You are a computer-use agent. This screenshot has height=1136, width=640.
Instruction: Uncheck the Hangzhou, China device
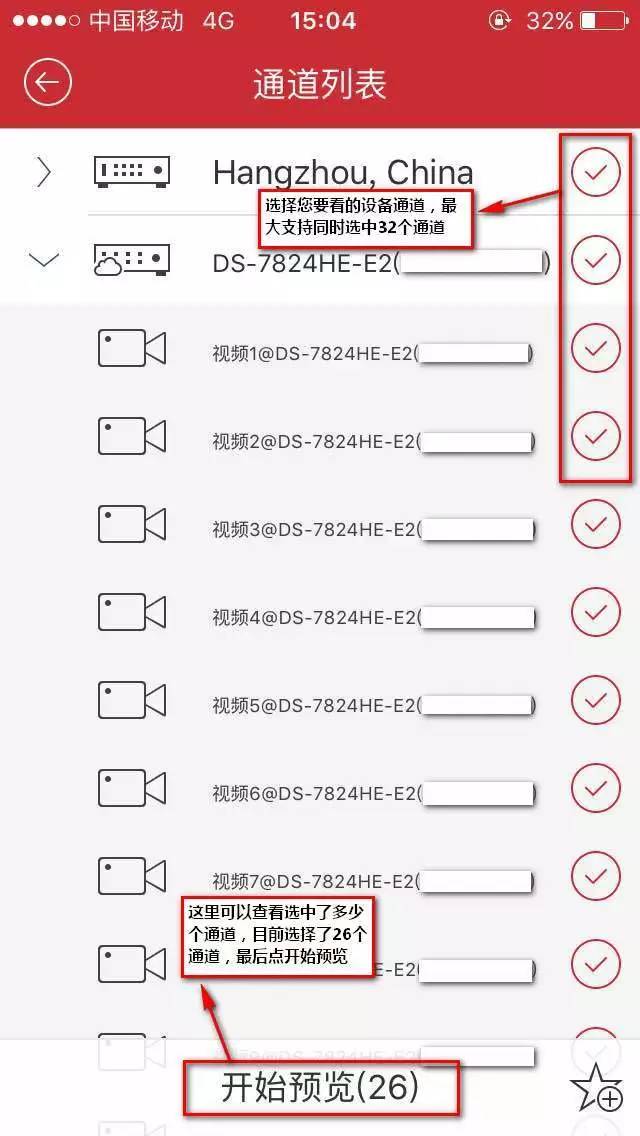(595, 173)
